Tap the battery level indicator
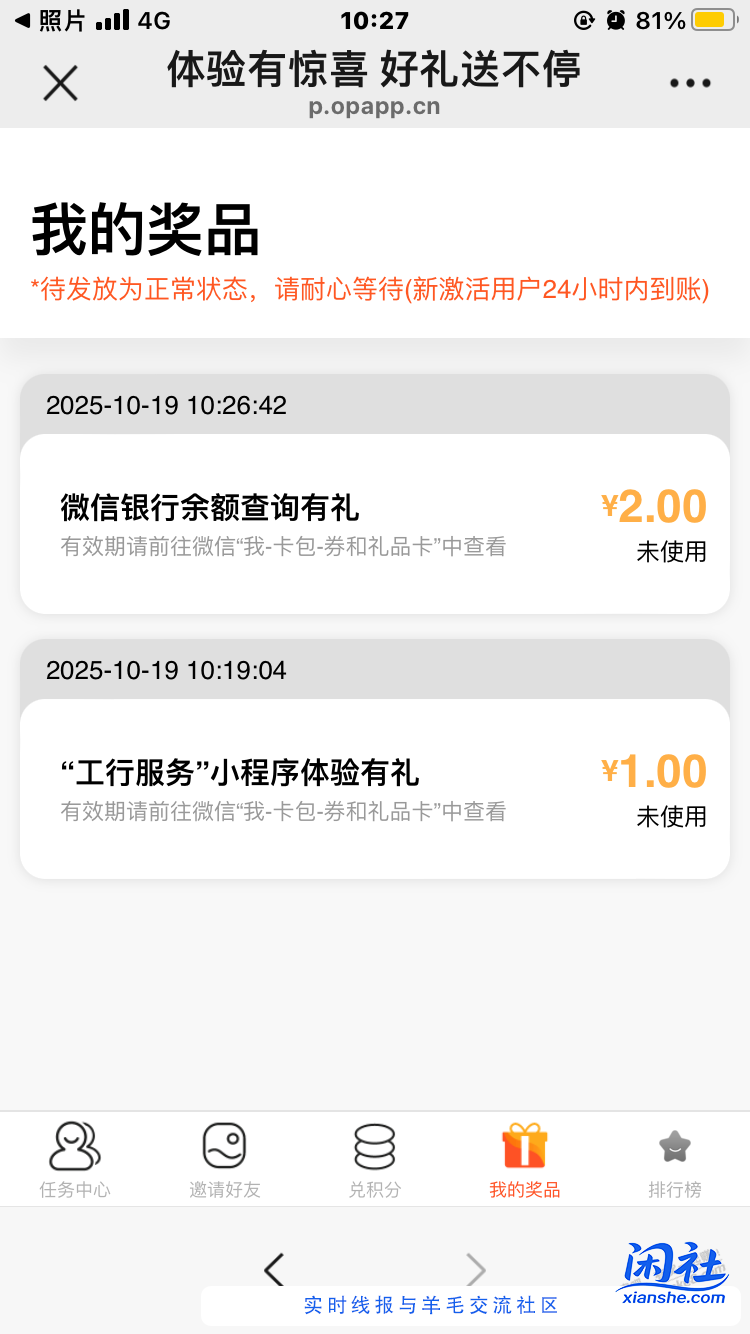The width and height of the screenshot is (750, 1334). point(713,18)
